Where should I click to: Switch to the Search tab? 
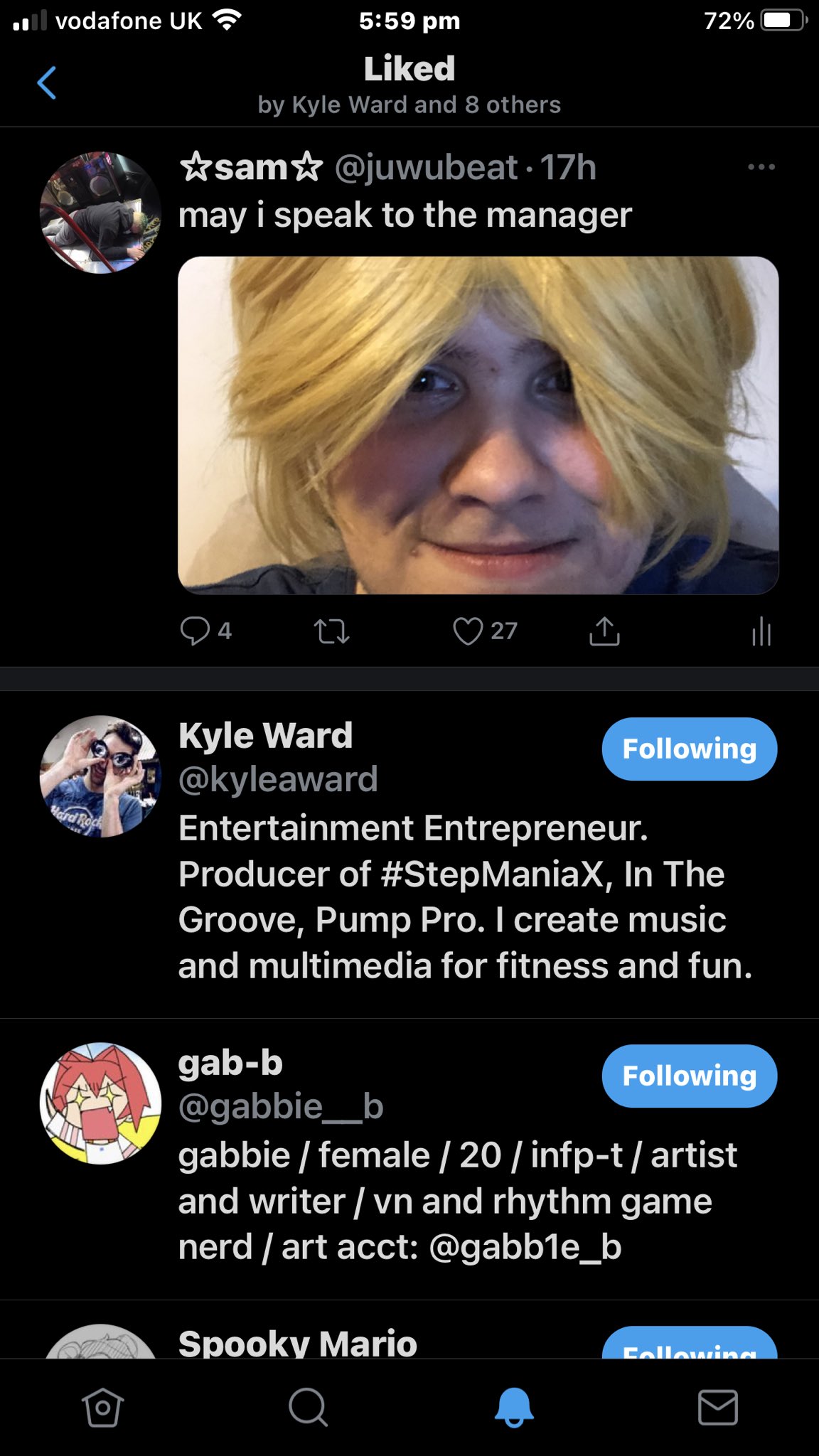pos(308,1407)
